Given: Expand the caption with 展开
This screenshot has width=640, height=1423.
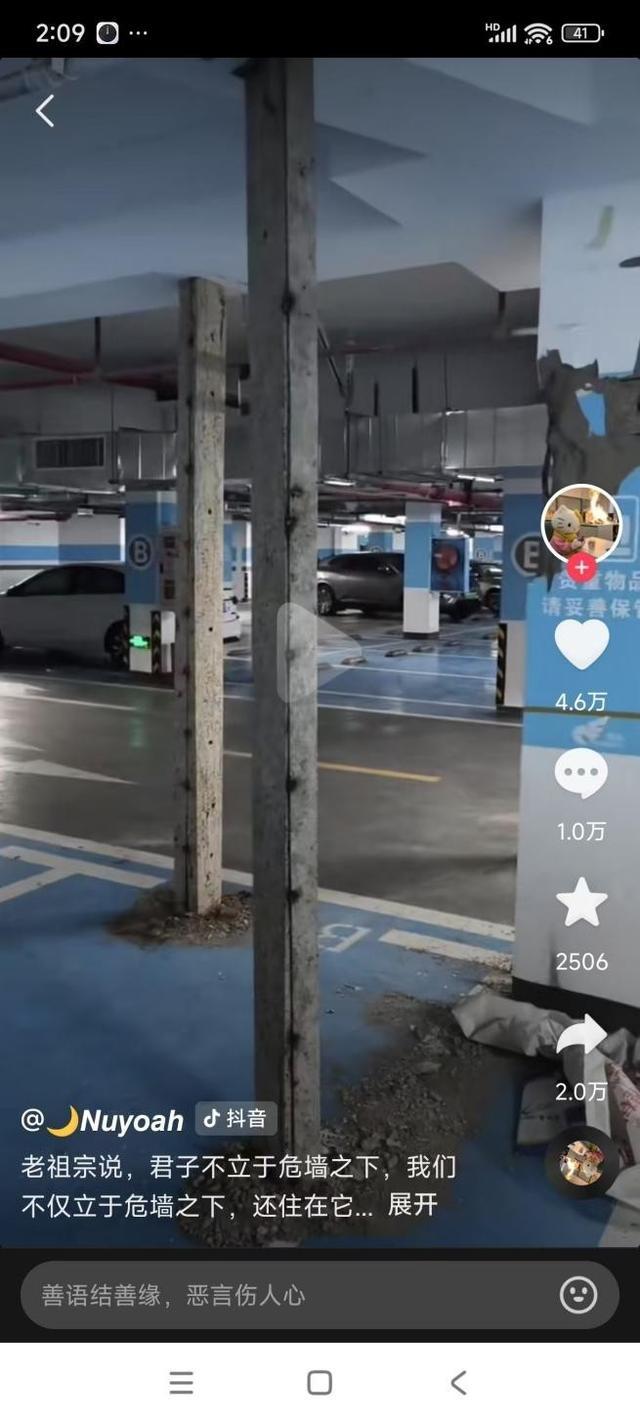Looking at the screenshot, I should click(412, 1205).
